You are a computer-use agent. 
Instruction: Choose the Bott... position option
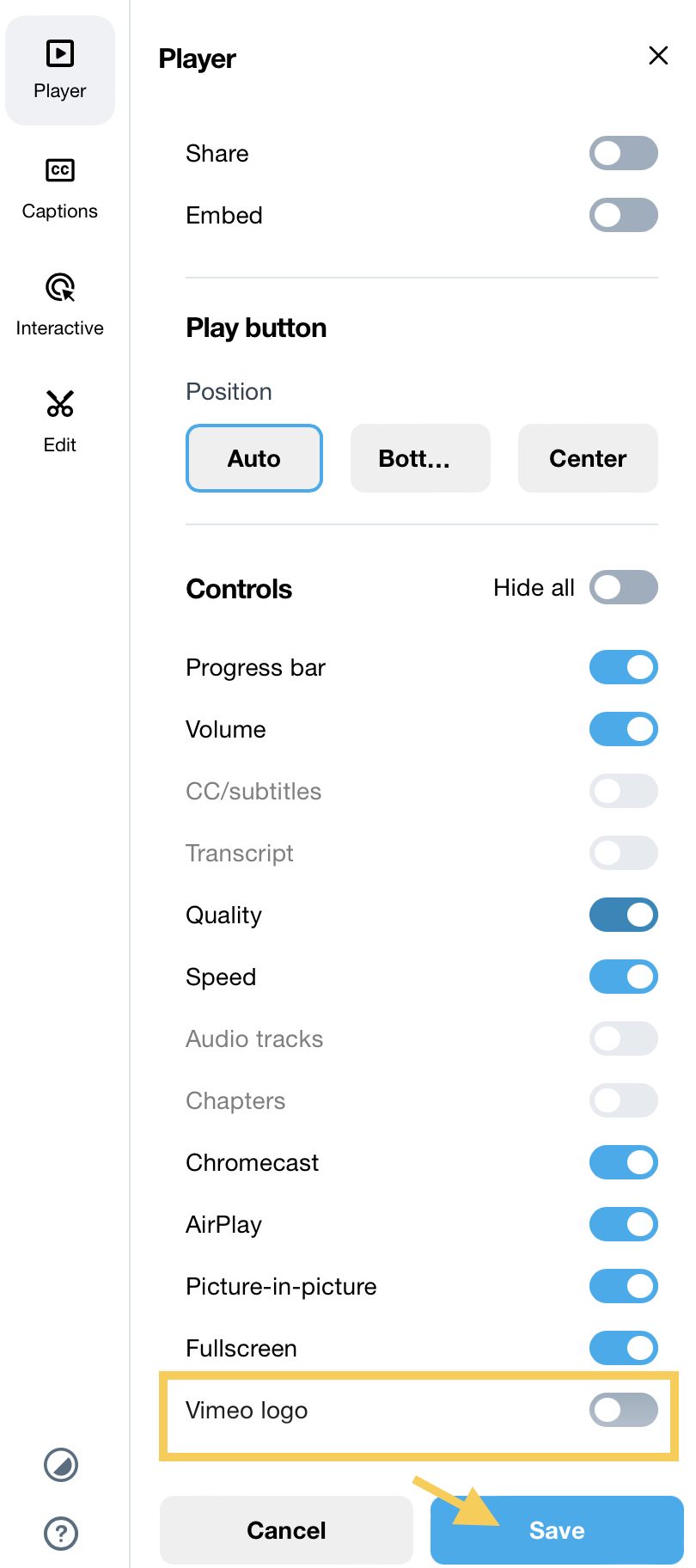click(420, 458)
